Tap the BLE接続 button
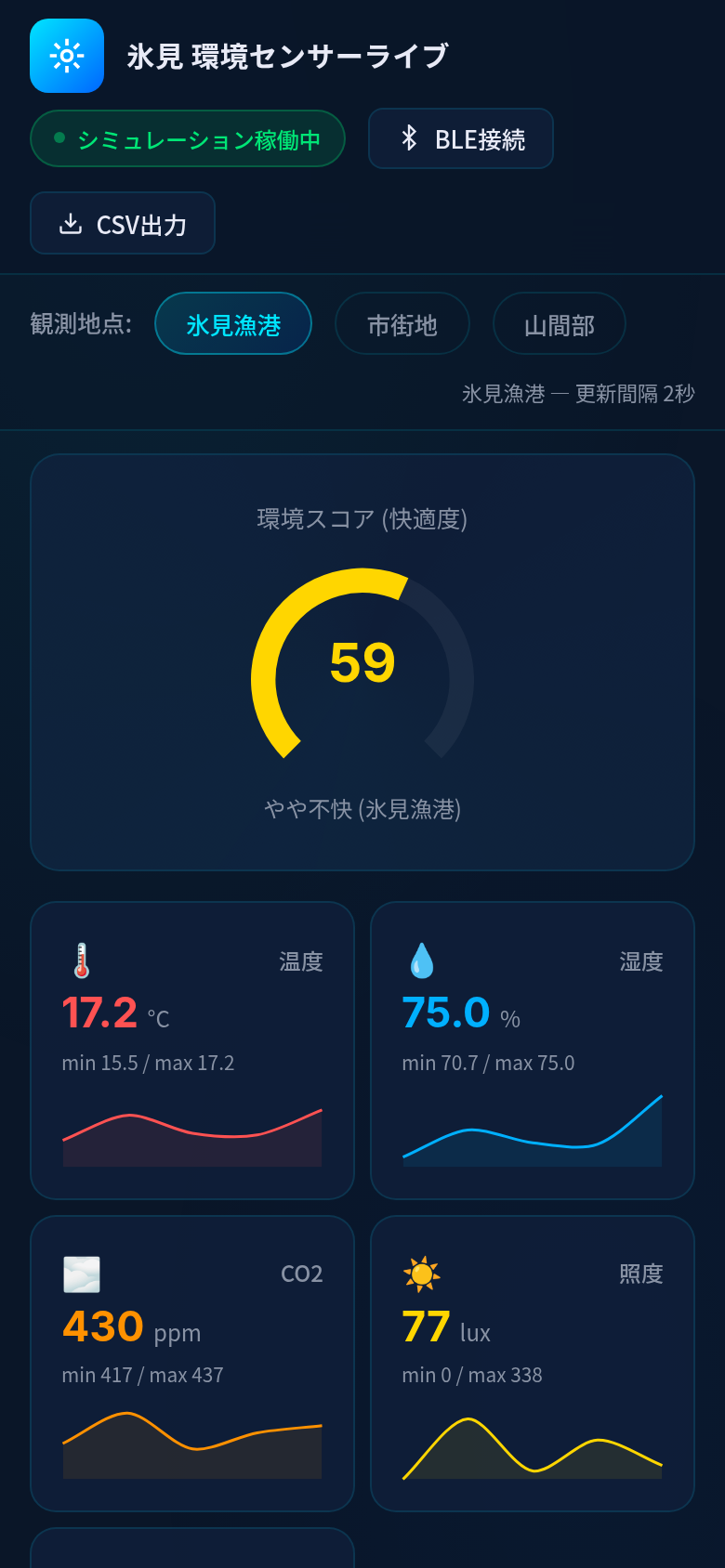 click(x=461, y=139)
